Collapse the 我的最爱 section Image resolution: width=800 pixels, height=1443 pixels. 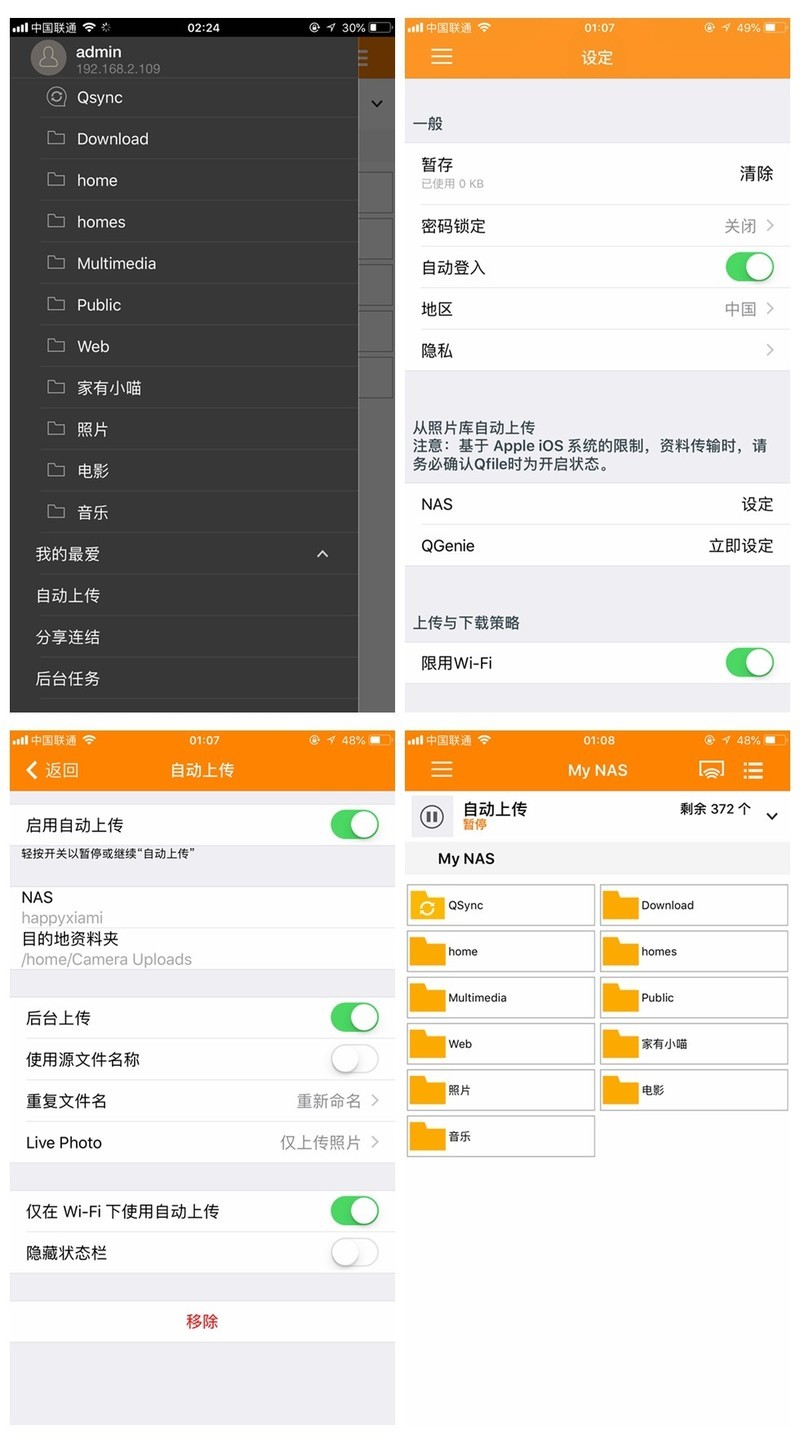pyautogui.click(x=322, y=553)
